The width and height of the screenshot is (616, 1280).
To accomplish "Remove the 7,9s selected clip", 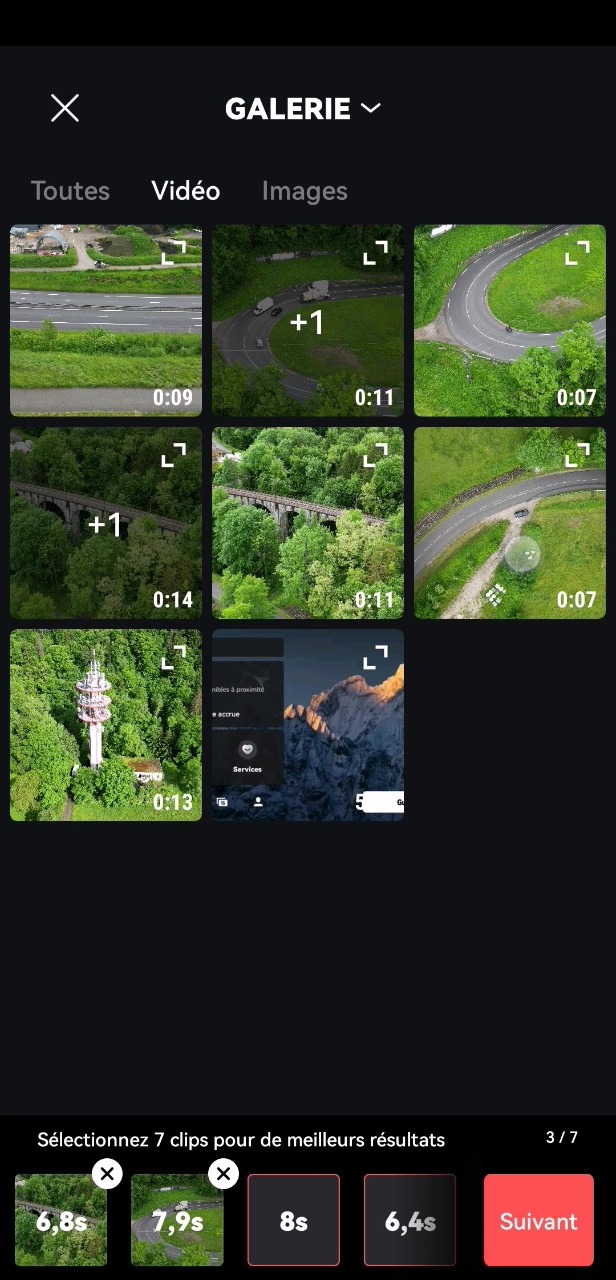I will [224, 1173].
